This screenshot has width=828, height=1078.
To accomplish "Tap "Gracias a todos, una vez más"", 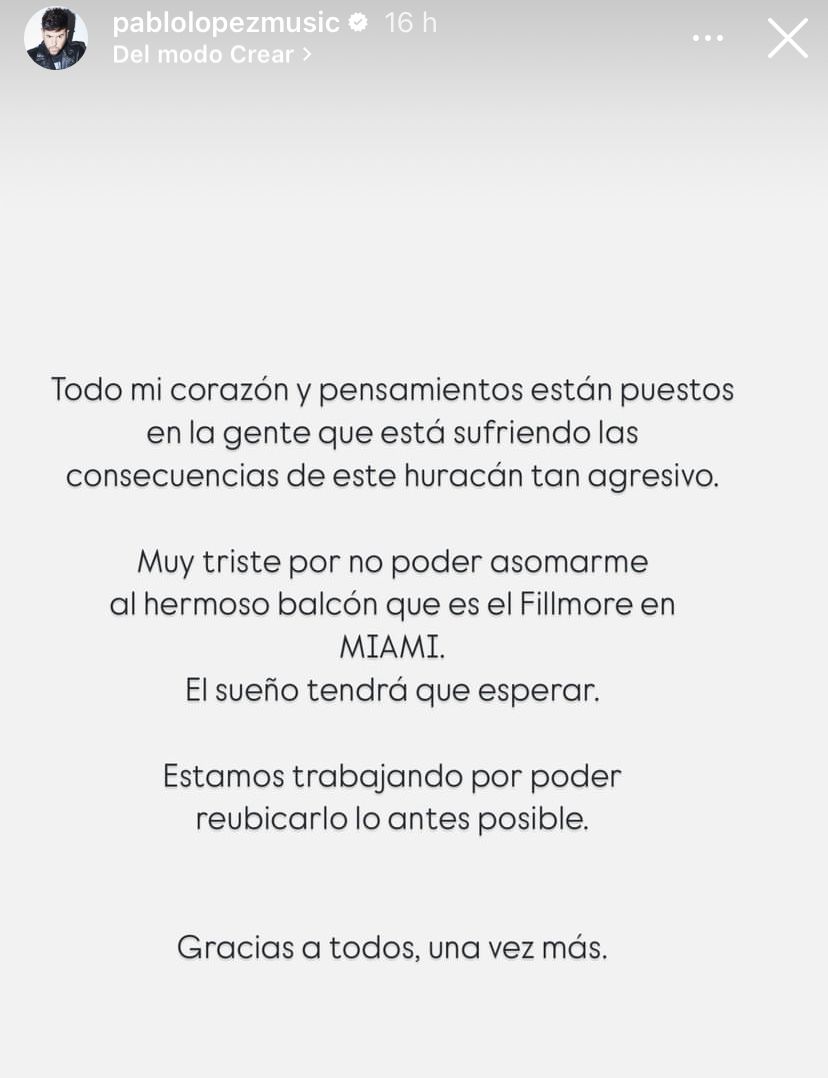I will click(393, 946).
